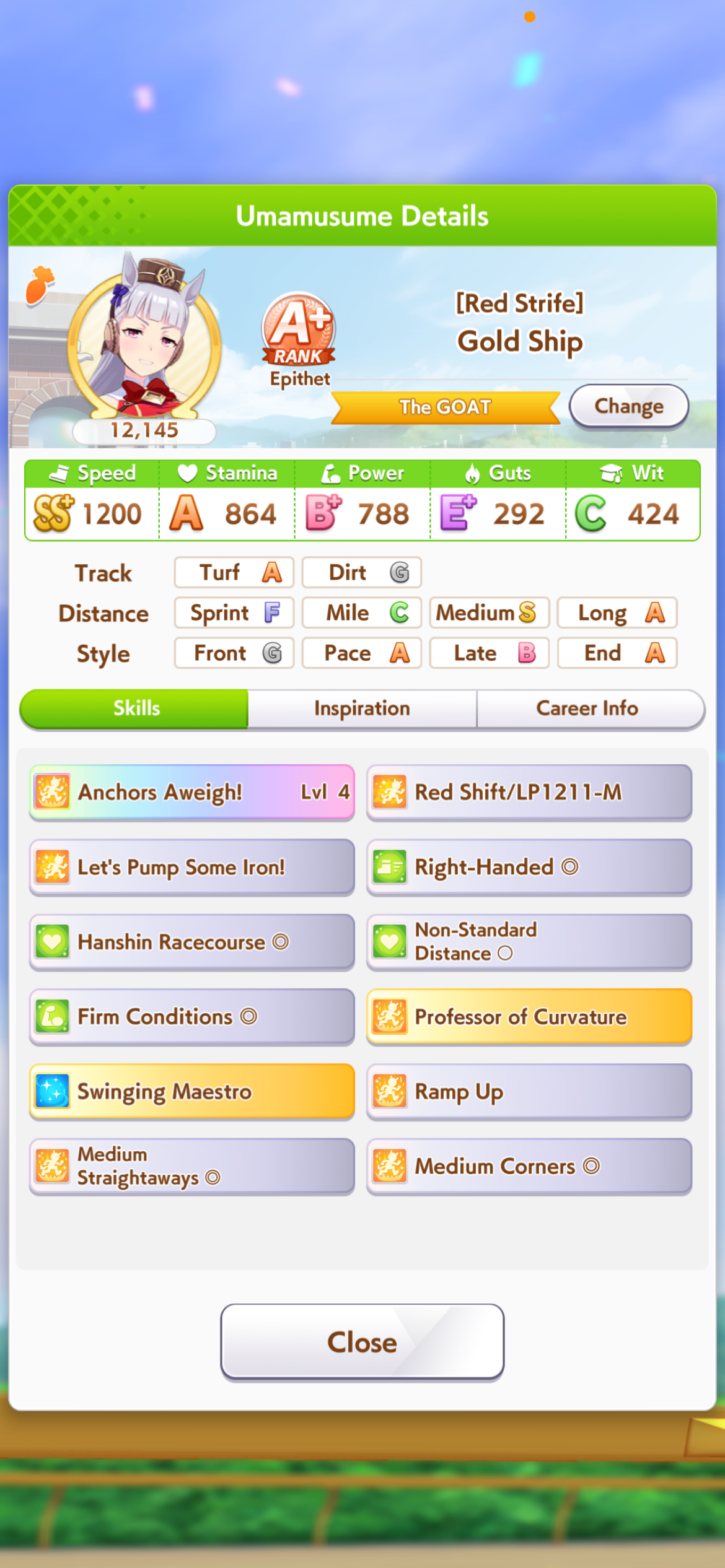The height and width of the screenshot is (1568, 725).
Task: Open the Swinging Maestro skill
Action: click(191, 1091)
